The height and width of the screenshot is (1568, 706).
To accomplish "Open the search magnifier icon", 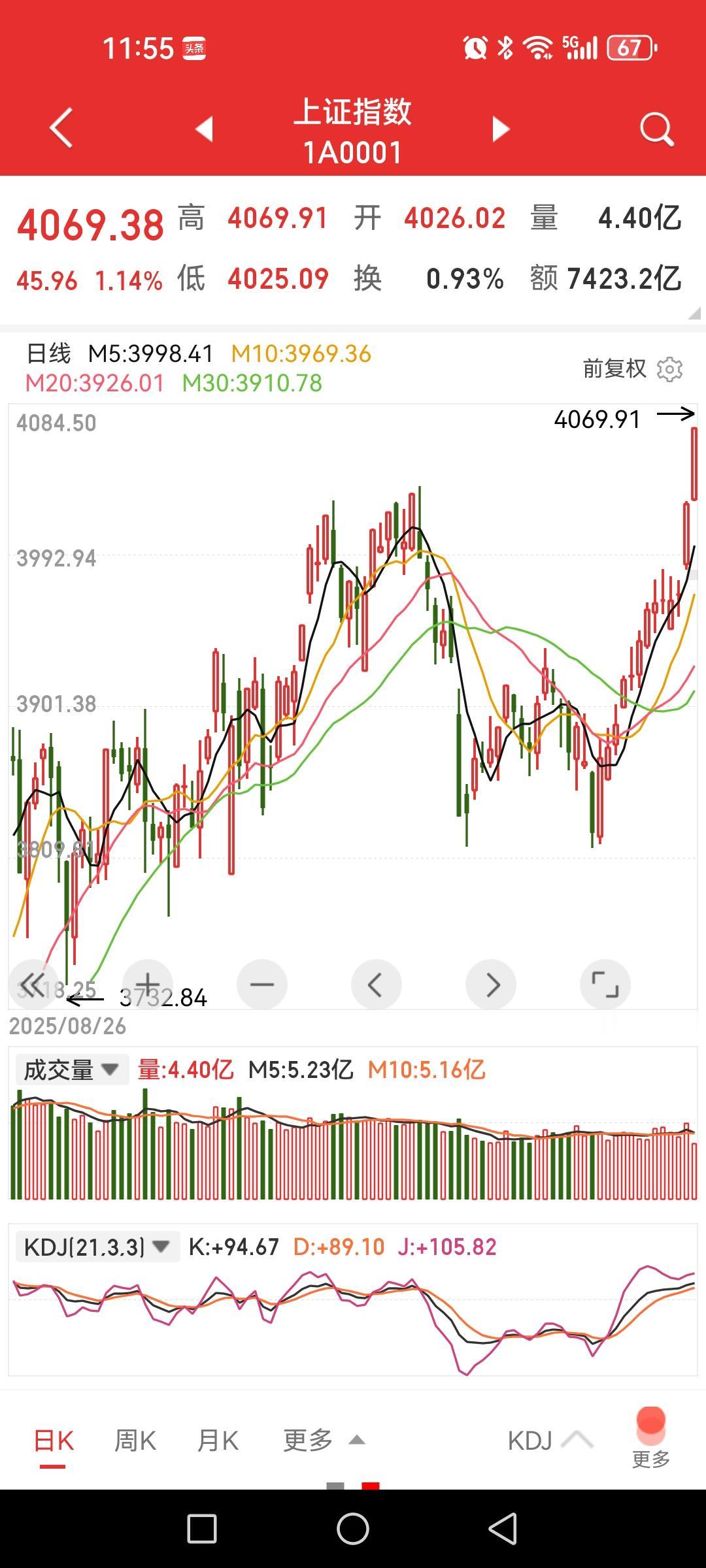I will (656, 129).
